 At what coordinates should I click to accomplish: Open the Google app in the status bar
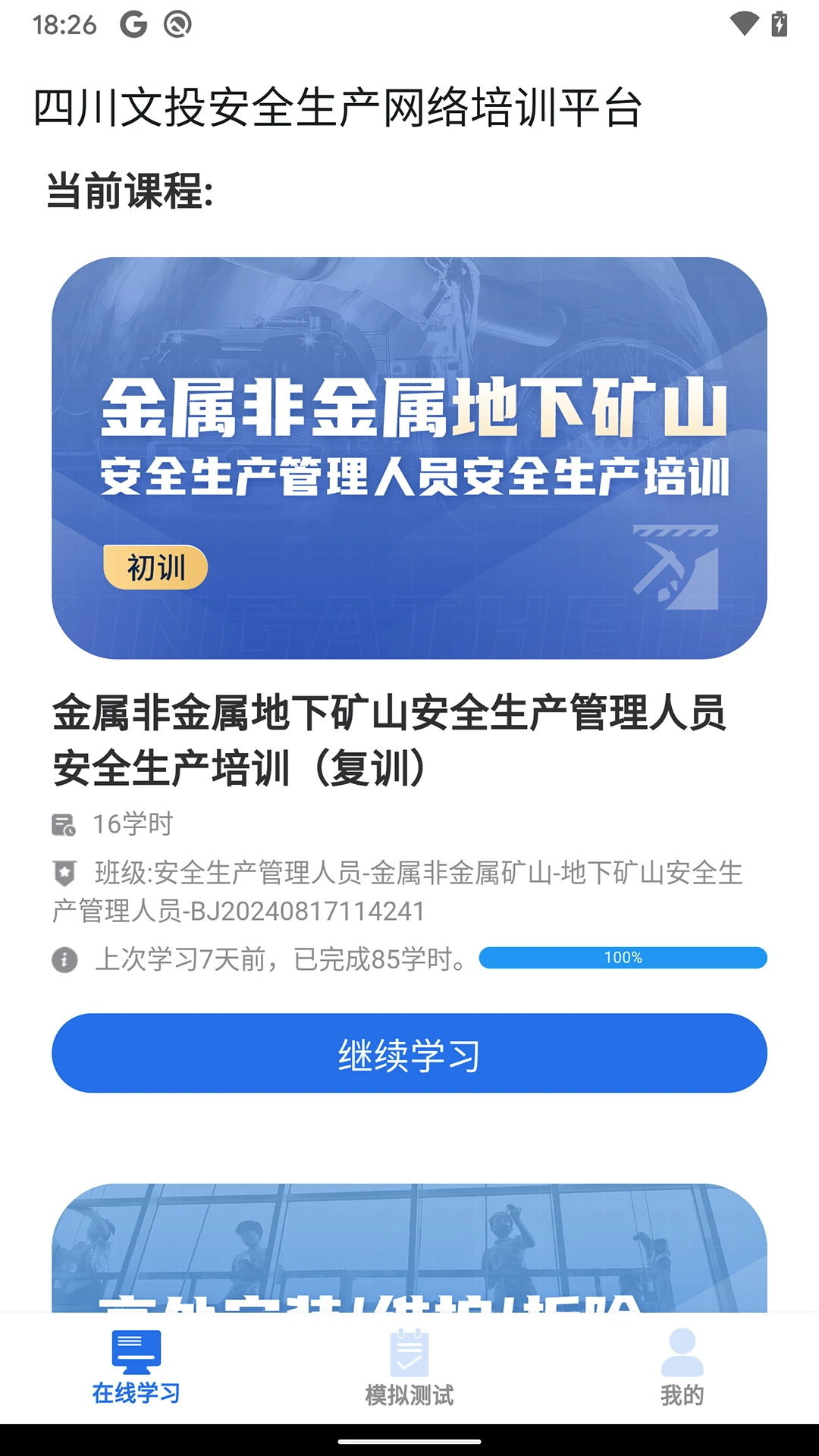point(133,24)
